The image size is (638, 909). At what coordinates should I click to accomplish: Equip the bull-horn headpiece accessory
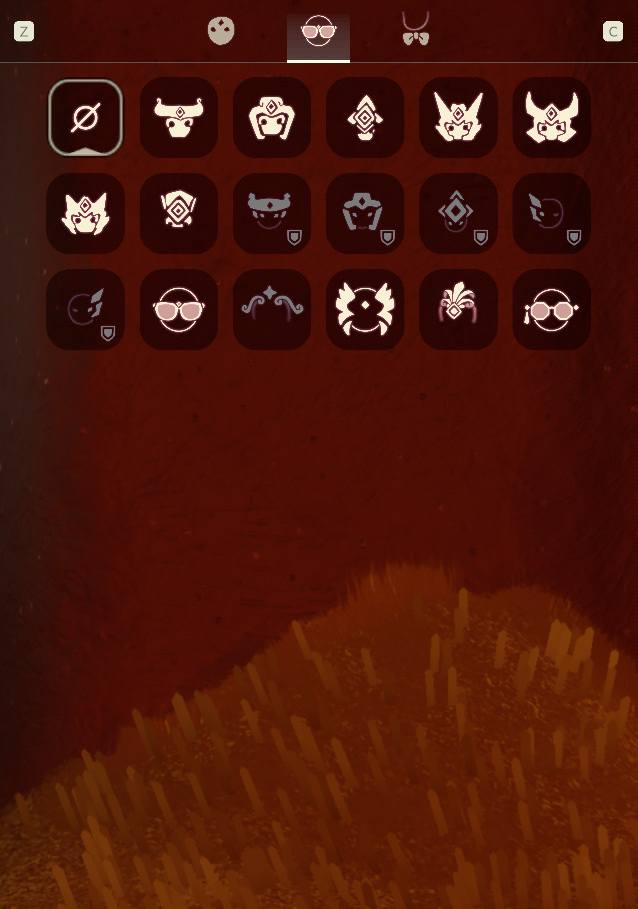(x=179, y=118)
